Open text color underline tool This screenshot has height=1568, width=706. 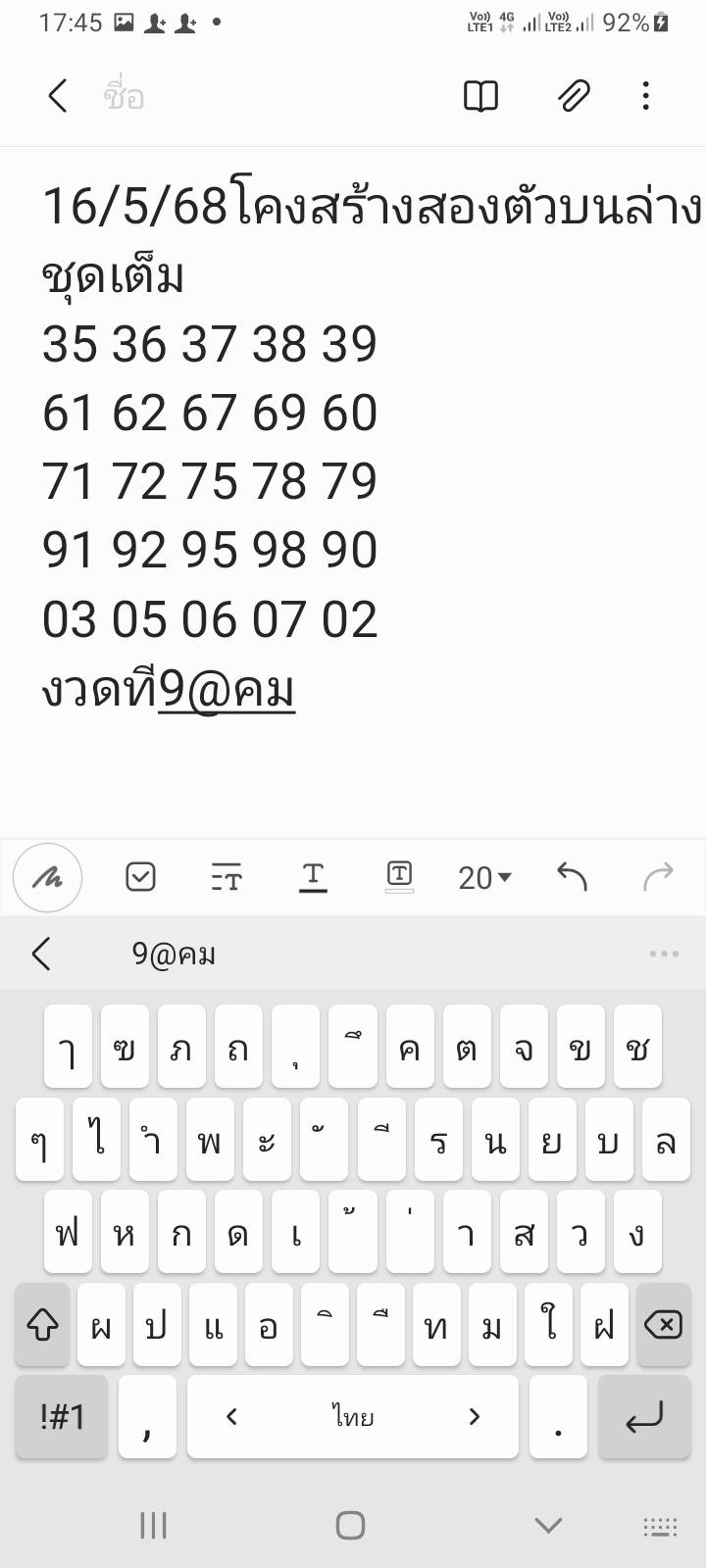[x=313, y=877]
